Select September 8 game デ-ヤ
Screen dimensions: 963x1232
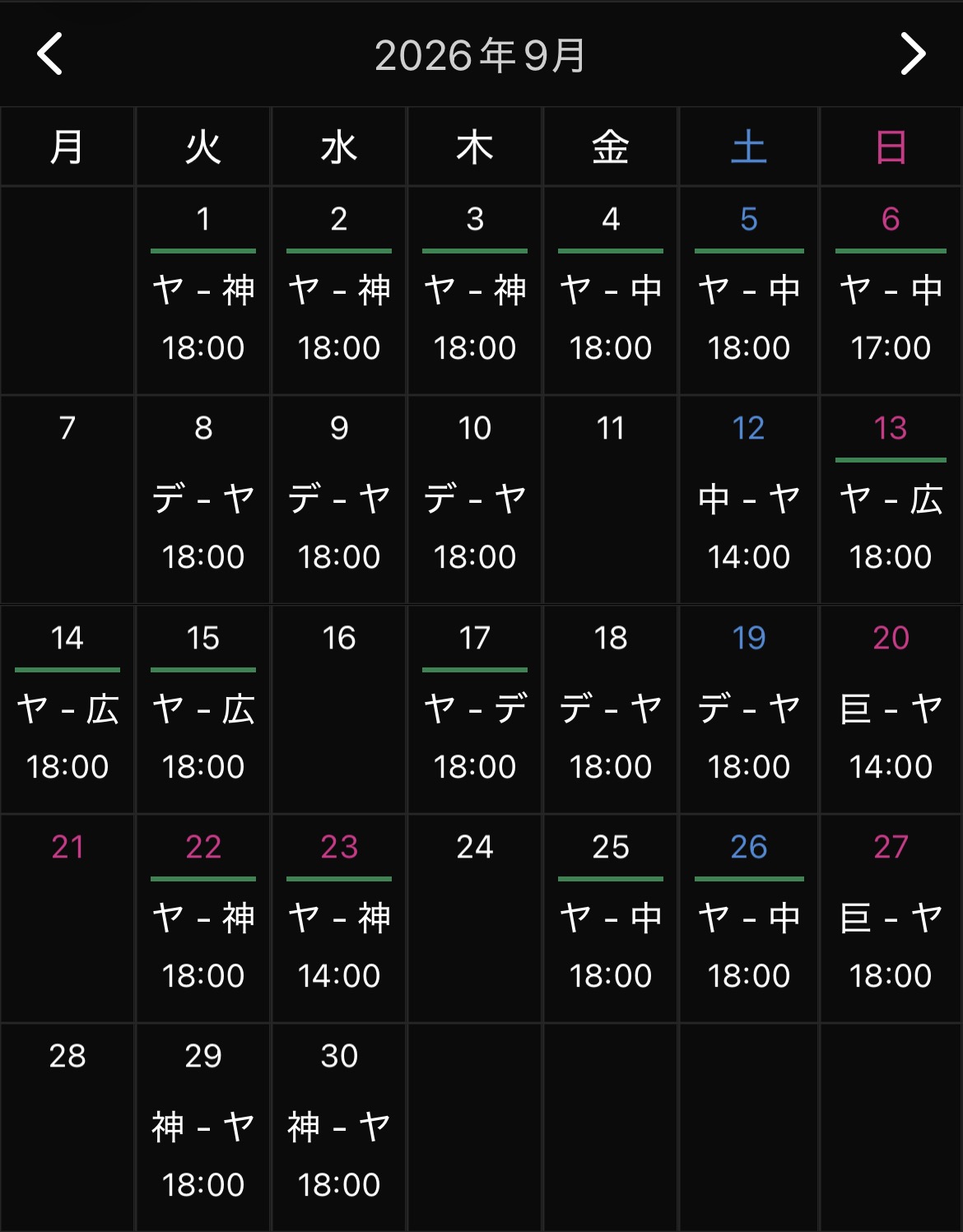(x=203, y=500)
